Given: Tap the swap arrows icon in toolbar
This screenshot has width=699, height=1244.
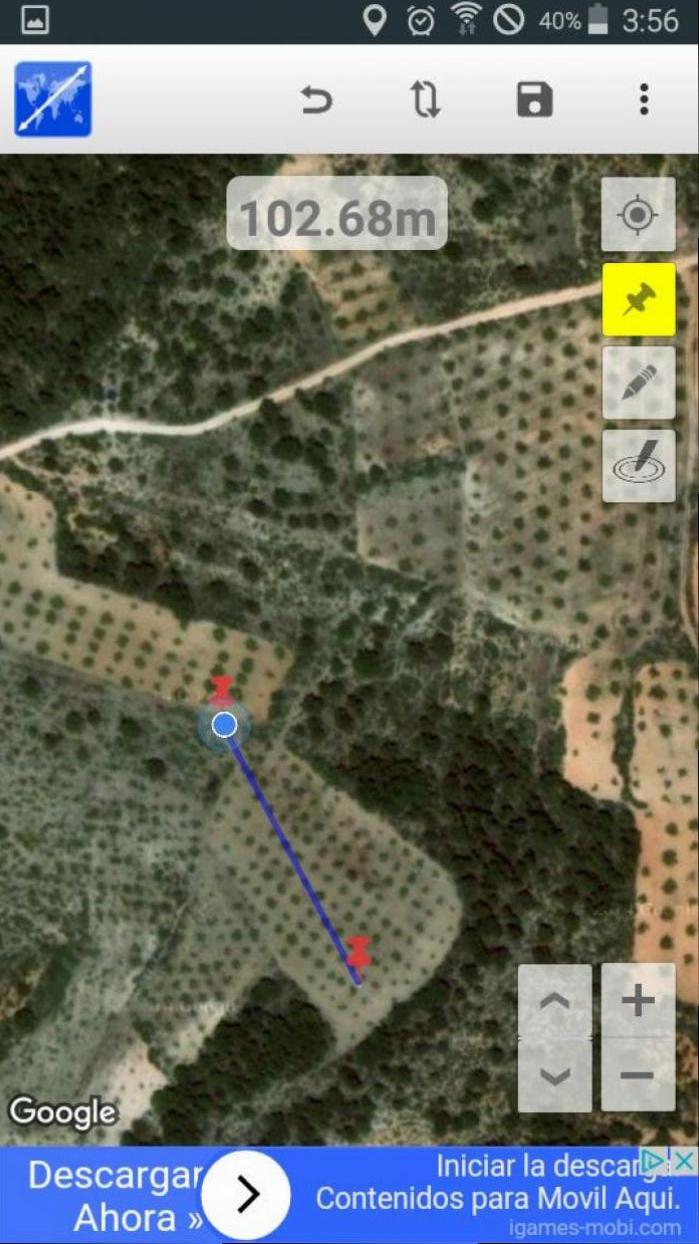Looking at the screenshot, I should pyautogui.click(x=426, y=99).
